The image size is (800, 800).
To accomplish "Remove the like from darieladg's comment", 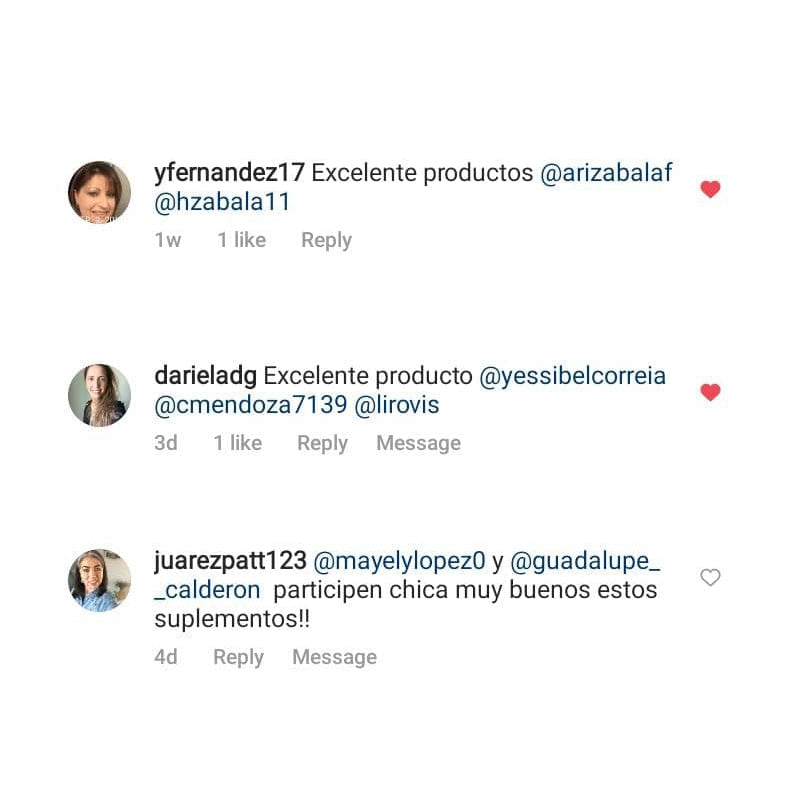I will (x=710, y=392).
